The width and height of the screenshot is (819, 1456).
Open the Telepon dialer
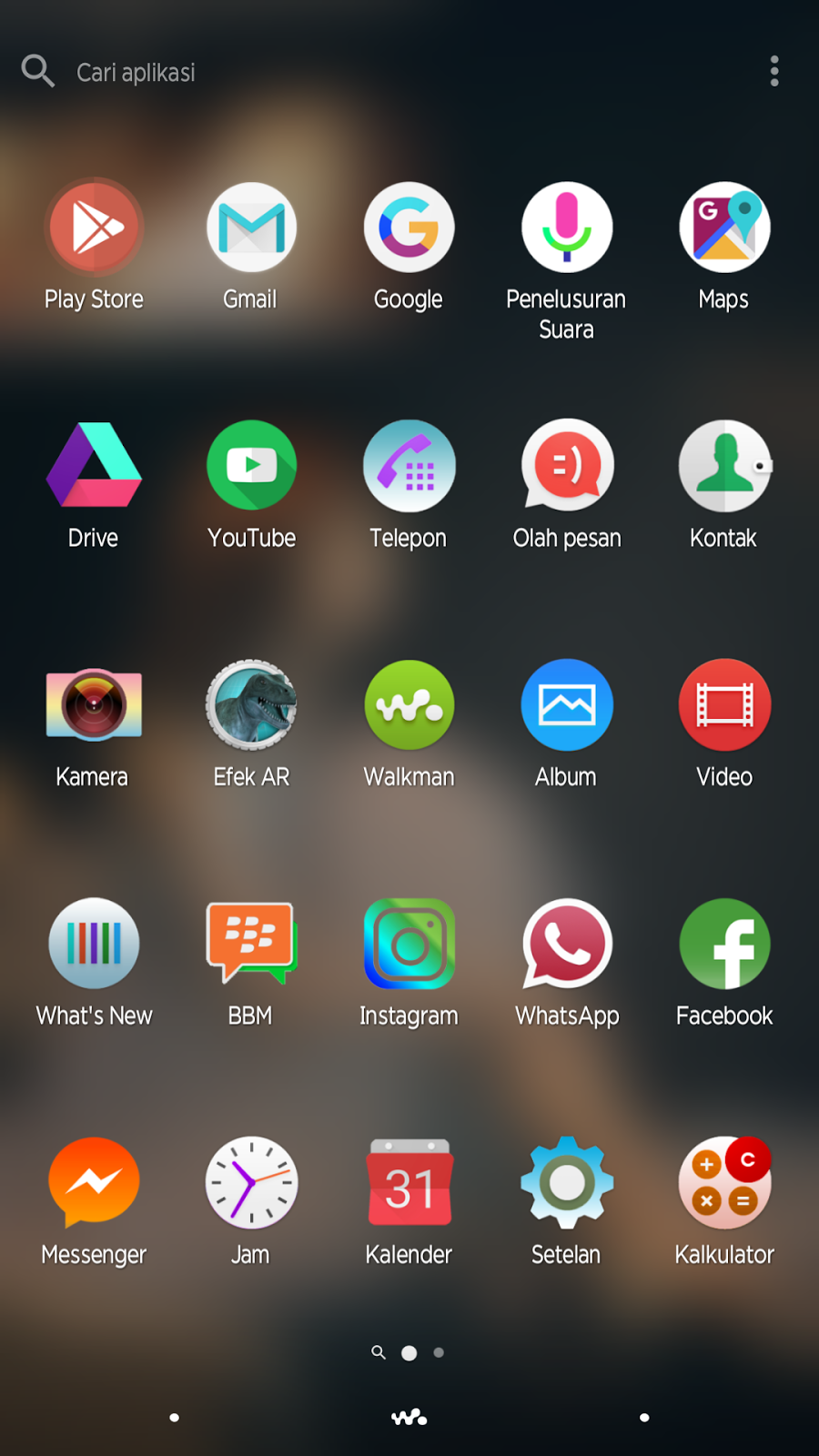409,466
